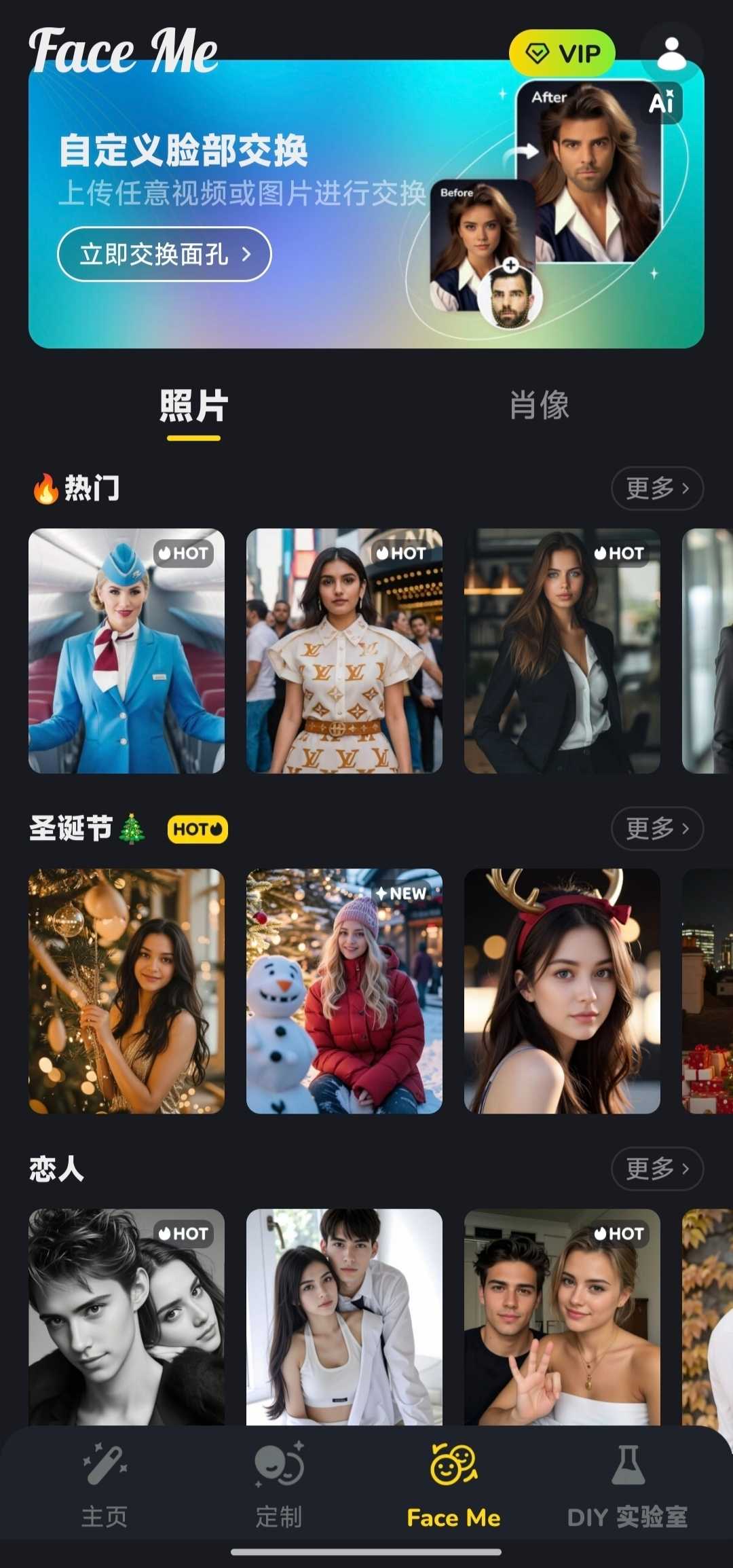Screen dimensions: 733x1568
Task: Open the couple peace sign template
Action: click(x=562, y=1316)
